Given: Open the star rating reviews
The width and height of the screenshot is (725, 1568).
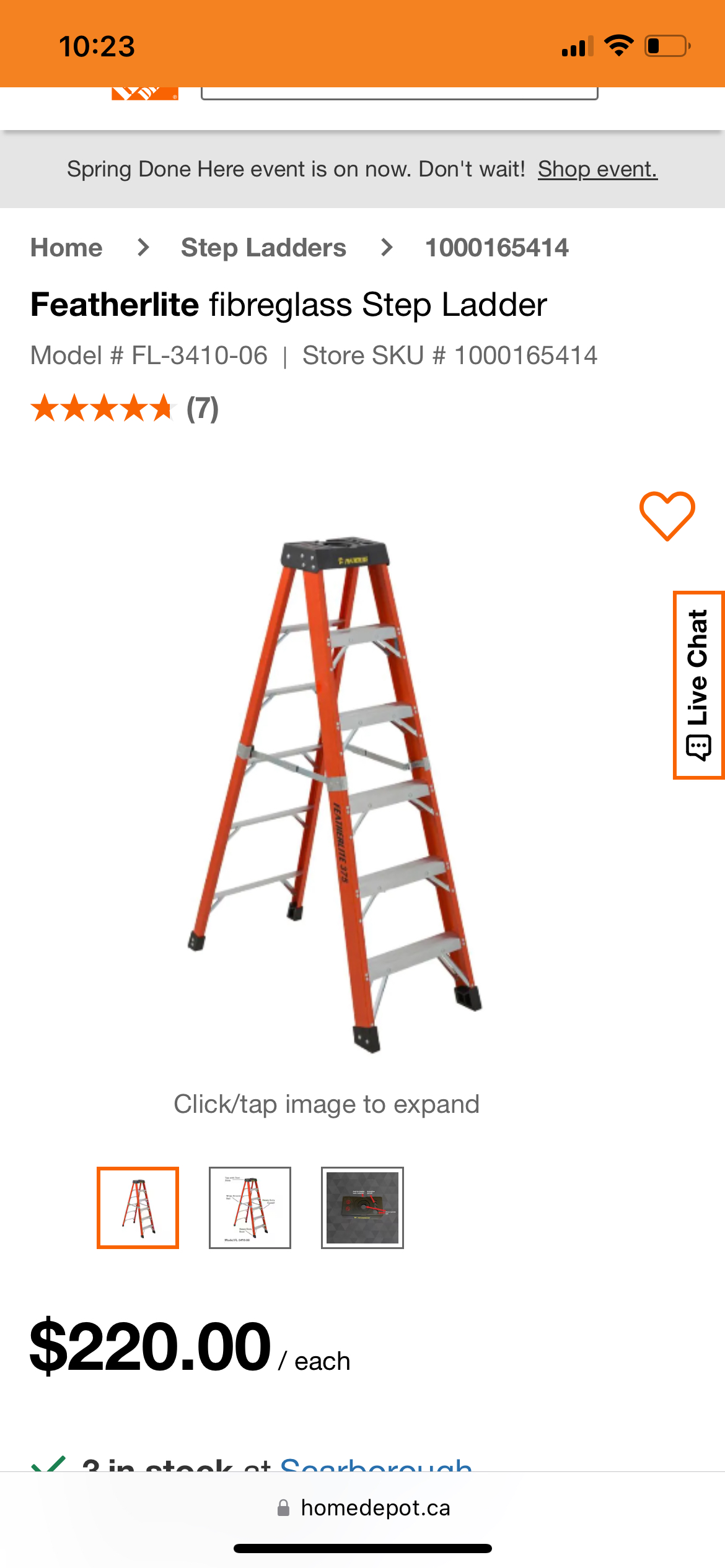Looking at the screenshot, I should coord(124,409).
